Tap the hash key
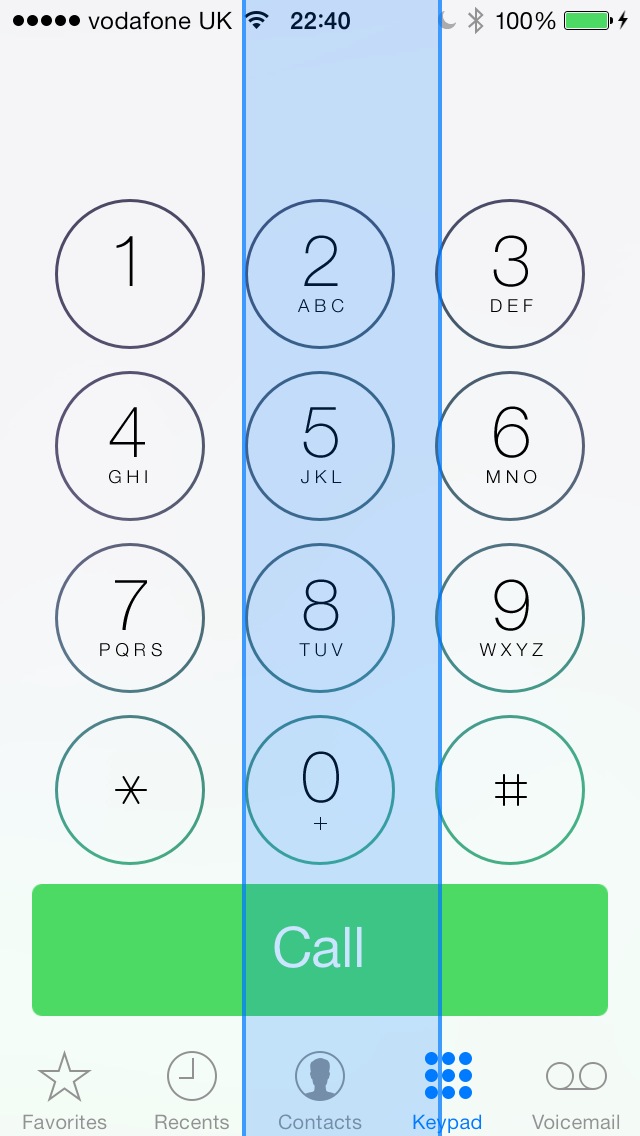This screenshot has height=1136, width=640. click(x=510, y=790)
